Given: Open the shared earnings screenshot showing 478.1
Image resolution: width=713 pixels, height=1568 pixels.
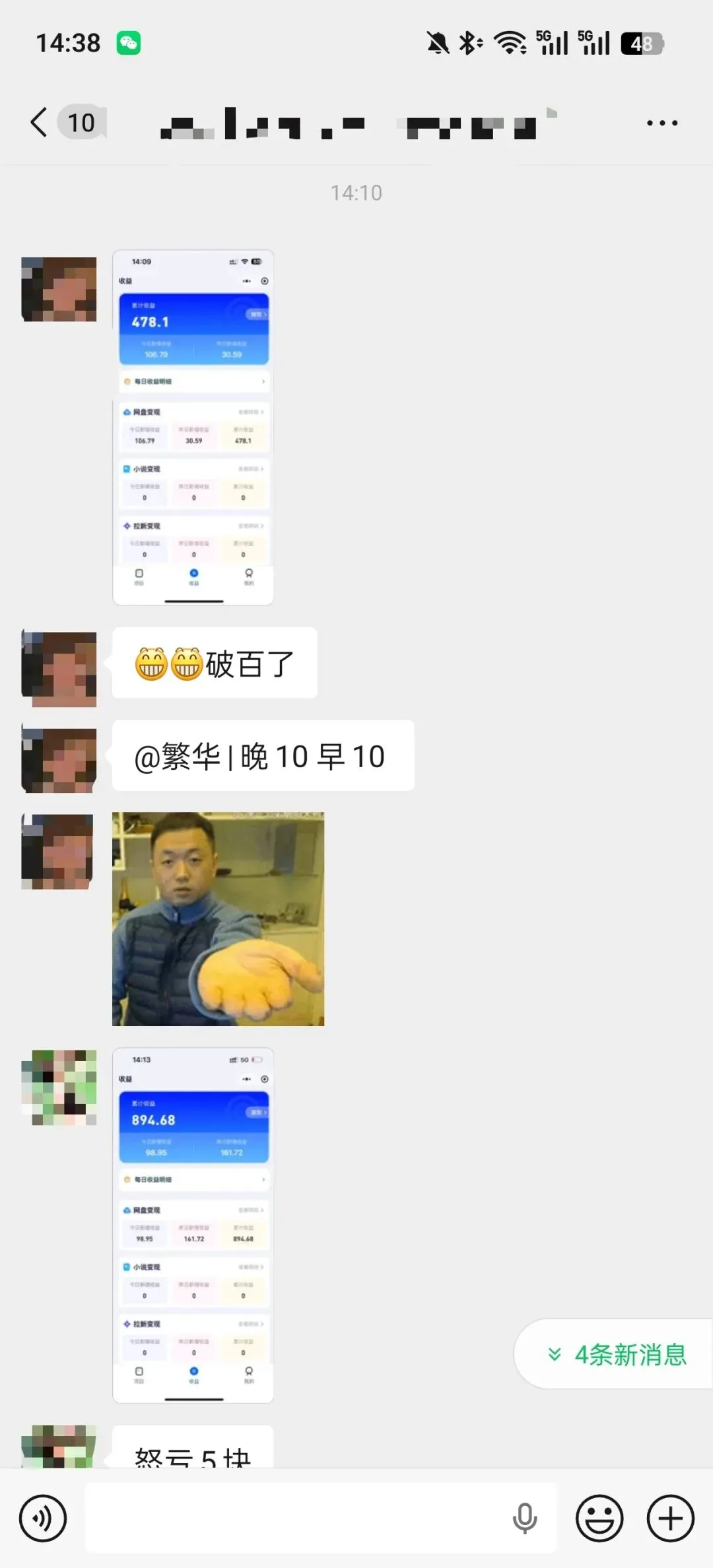Looking at the screenshot, I should pos(193,427).
